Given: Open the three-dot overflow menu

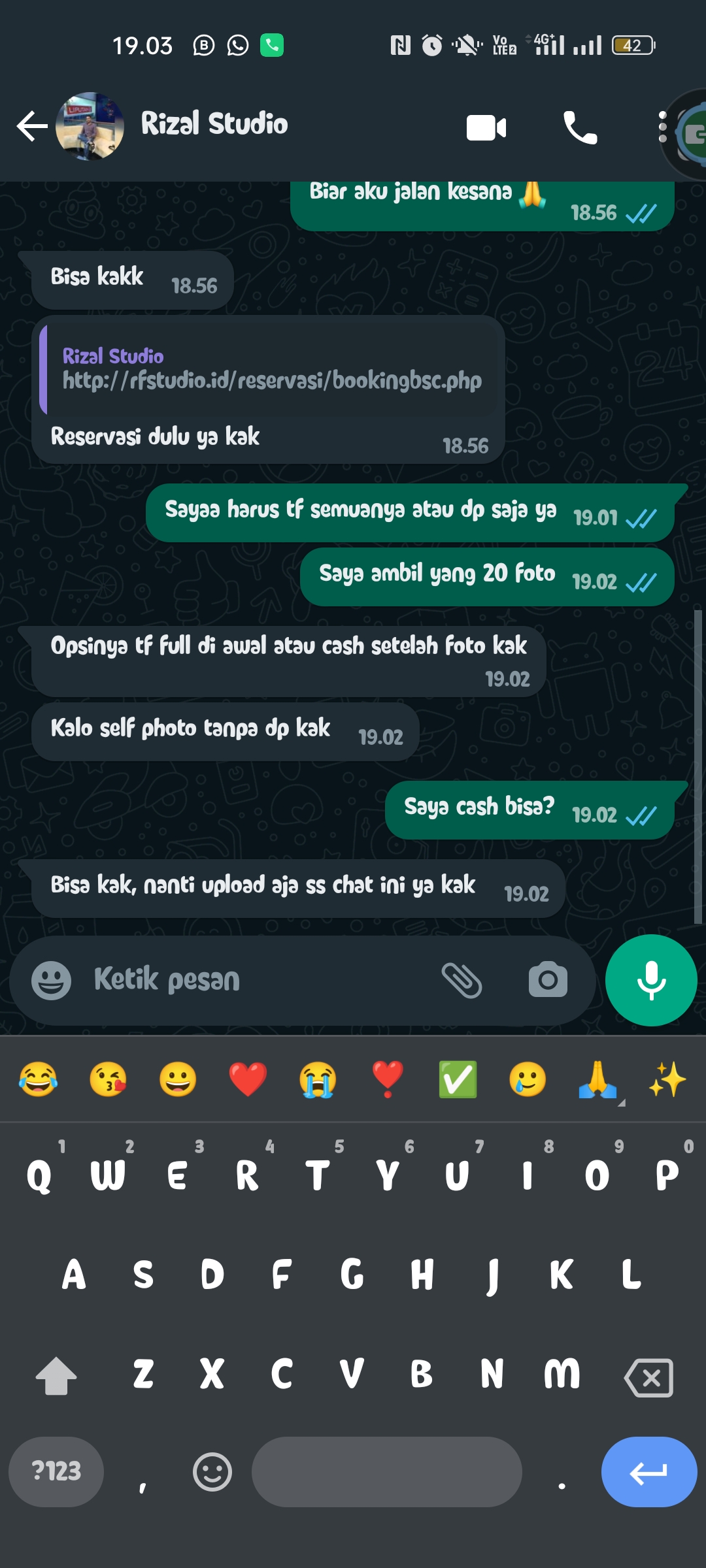Looking at the screenshot, I should point(662,127).
